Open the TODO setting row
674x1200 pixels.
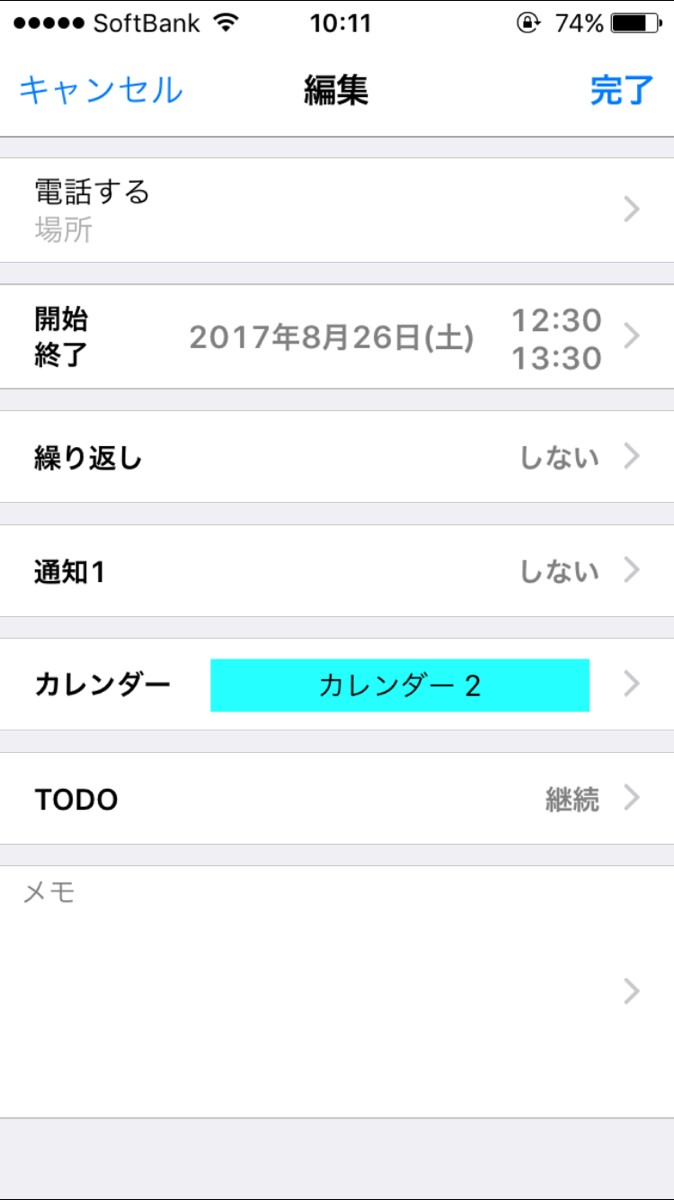(336, 799)
